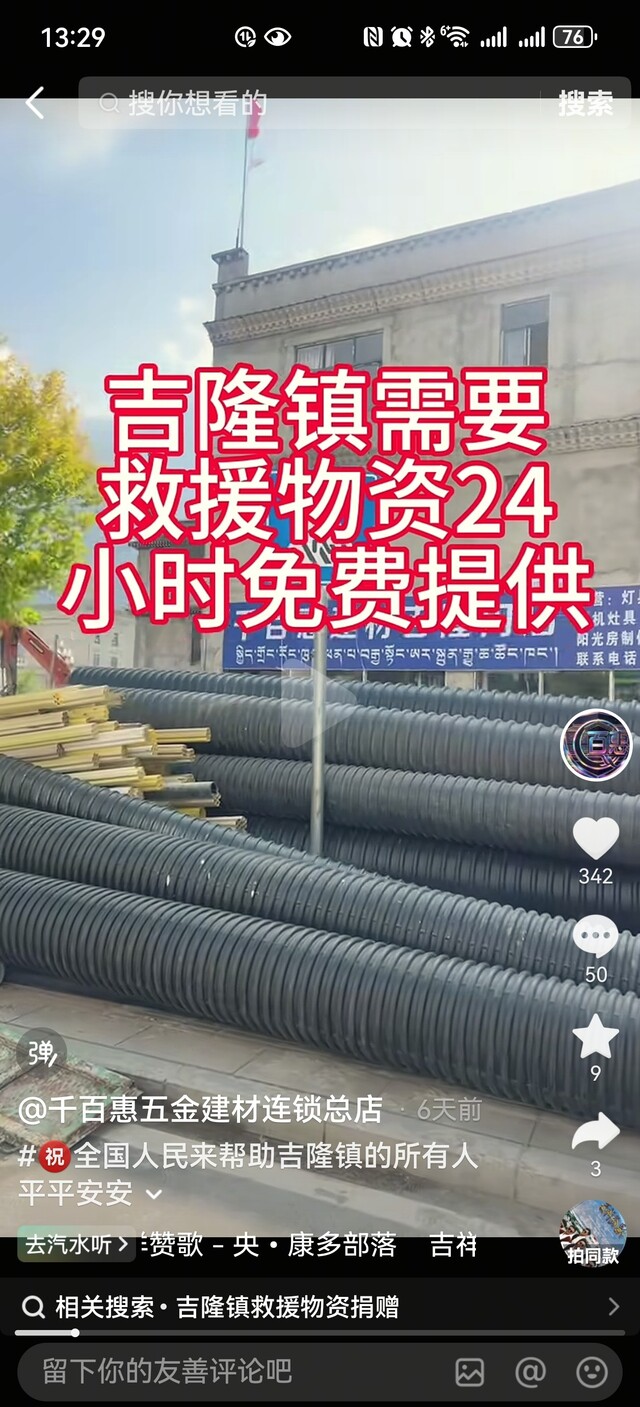Expand the video caption chevron
The height and width of the screenshot is (1407, 640).
154,1194
